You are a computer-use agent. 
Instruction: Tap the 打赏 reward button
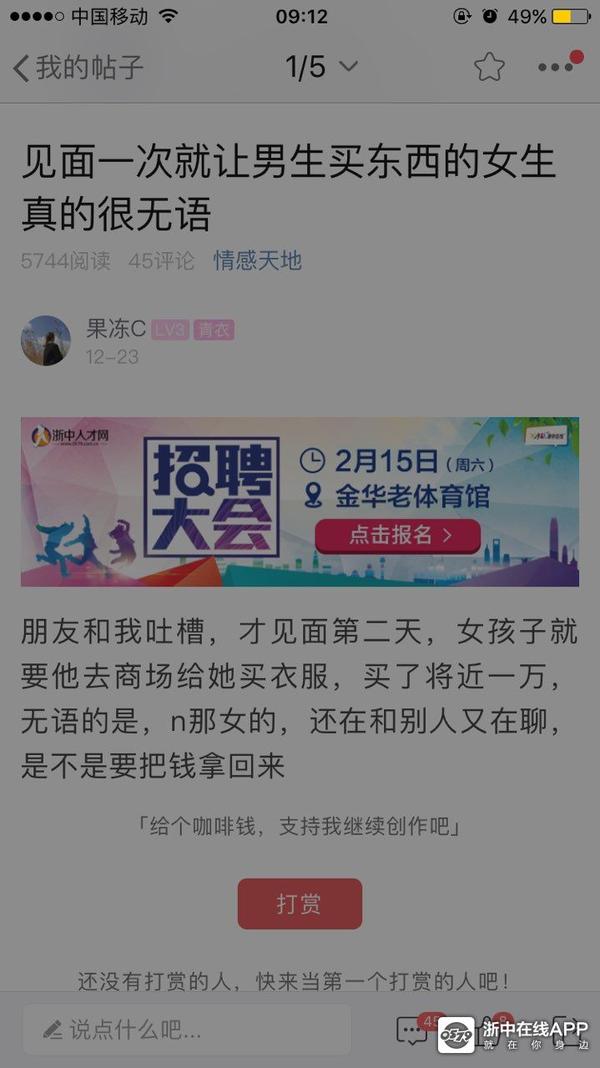(x=299, y=904)
